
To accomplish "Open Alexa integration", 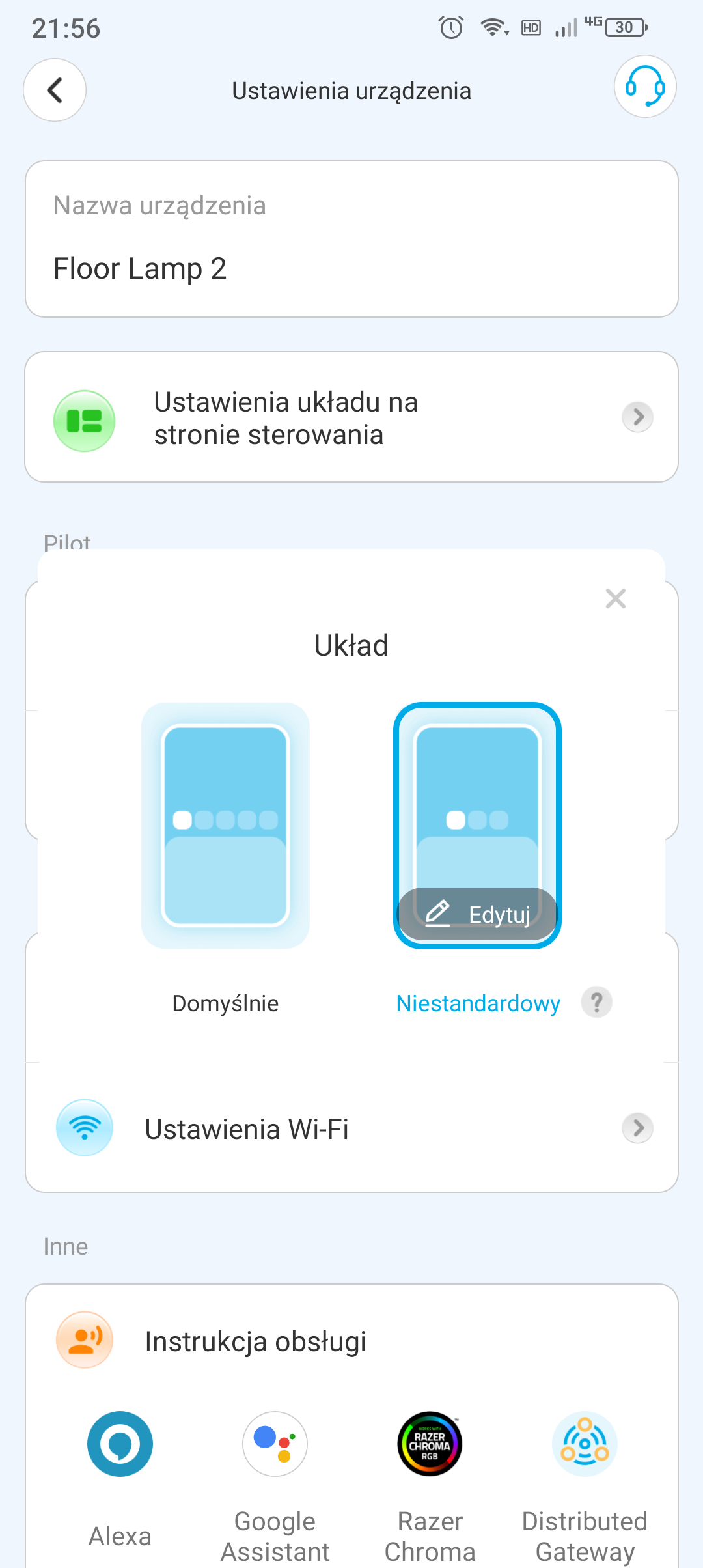I will point(120,1444).
